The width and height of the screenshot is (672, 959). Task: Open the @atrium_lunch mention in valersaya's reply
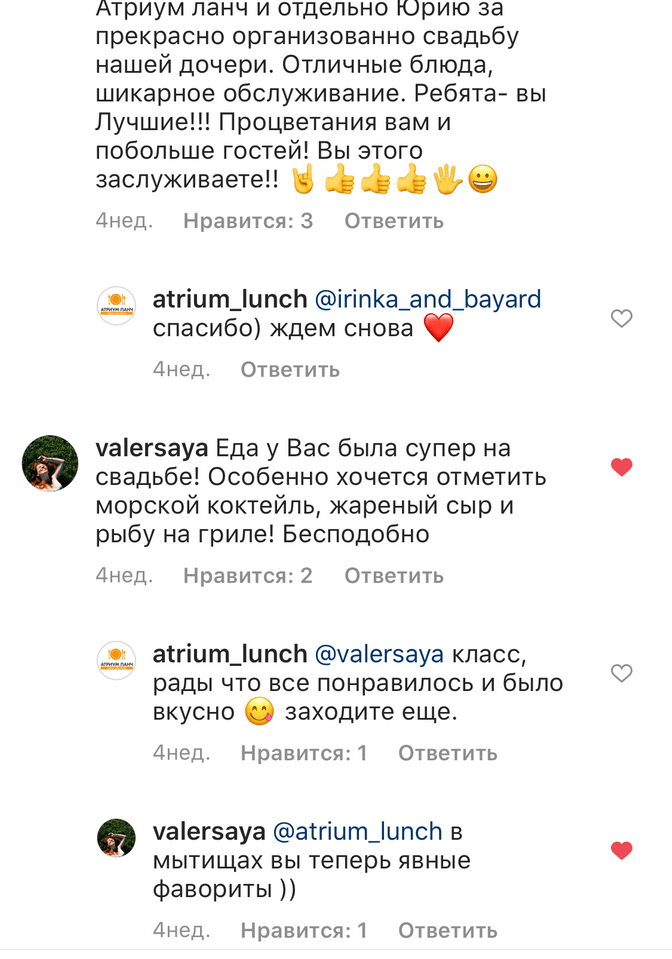coord(357,831)
